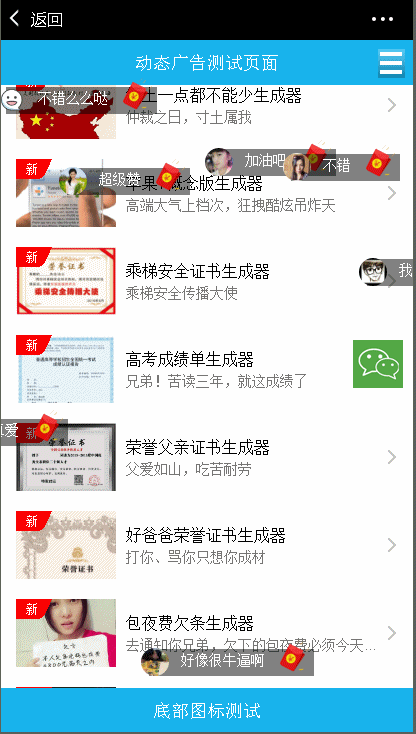Image resolution: width=416 pixels, height=734 pixels.
Task: Open 高考成绩单生成器
Action: pyautogui.click(x=207, y=369)
